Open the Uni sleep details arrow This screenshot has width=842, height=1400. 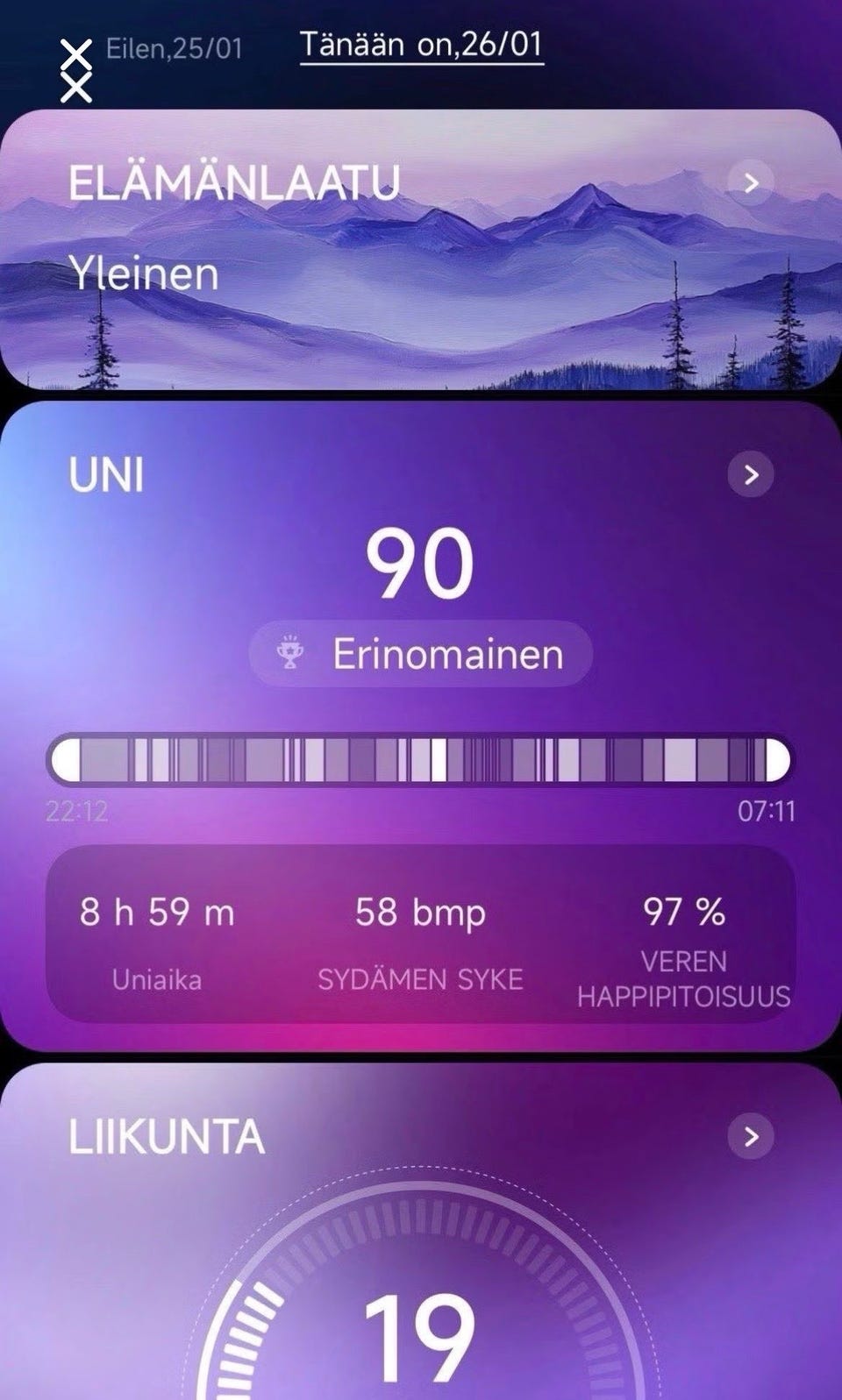click(751, 474)
